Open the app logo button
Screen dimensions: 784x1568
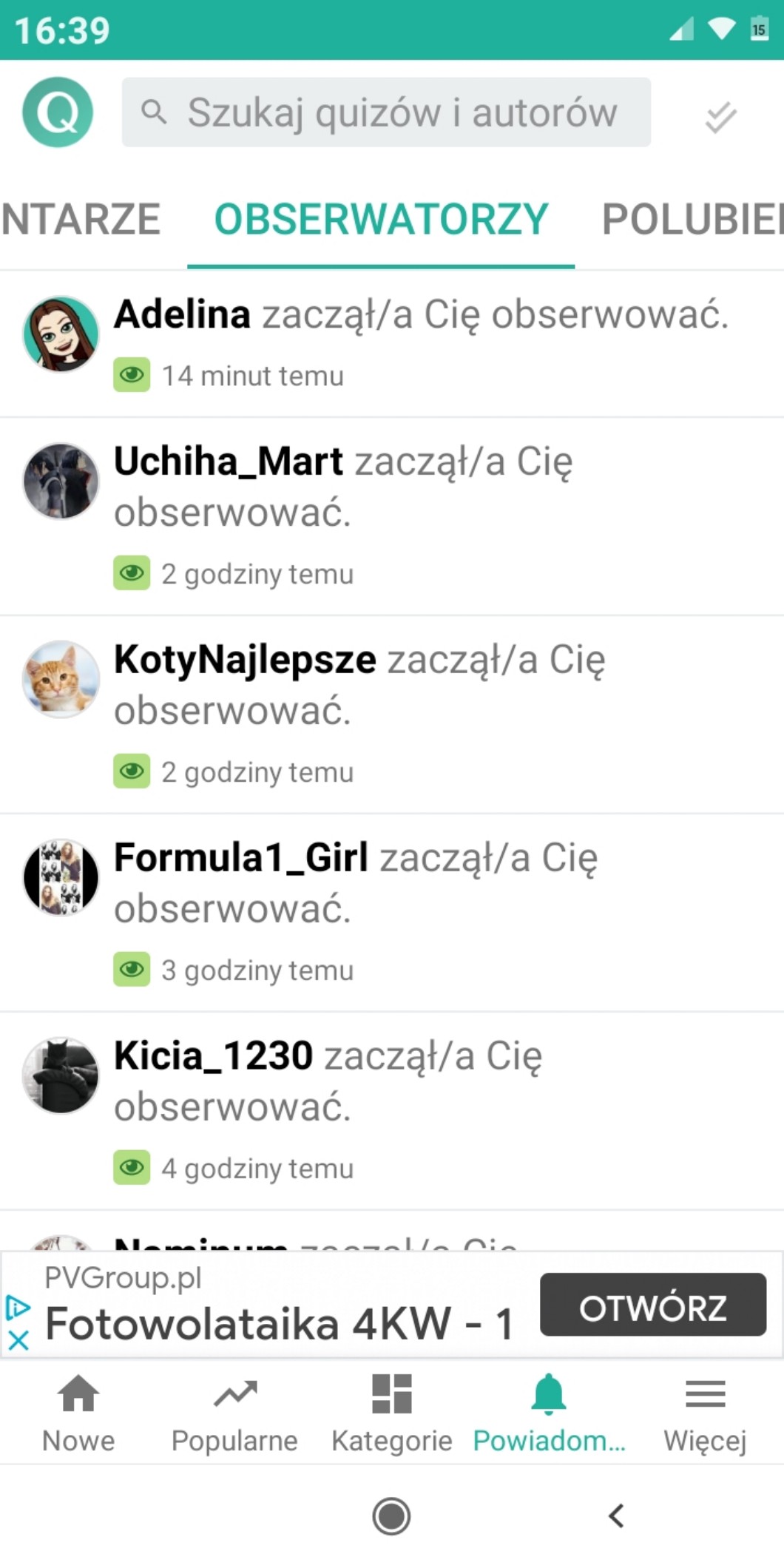[x=58, y=112]
